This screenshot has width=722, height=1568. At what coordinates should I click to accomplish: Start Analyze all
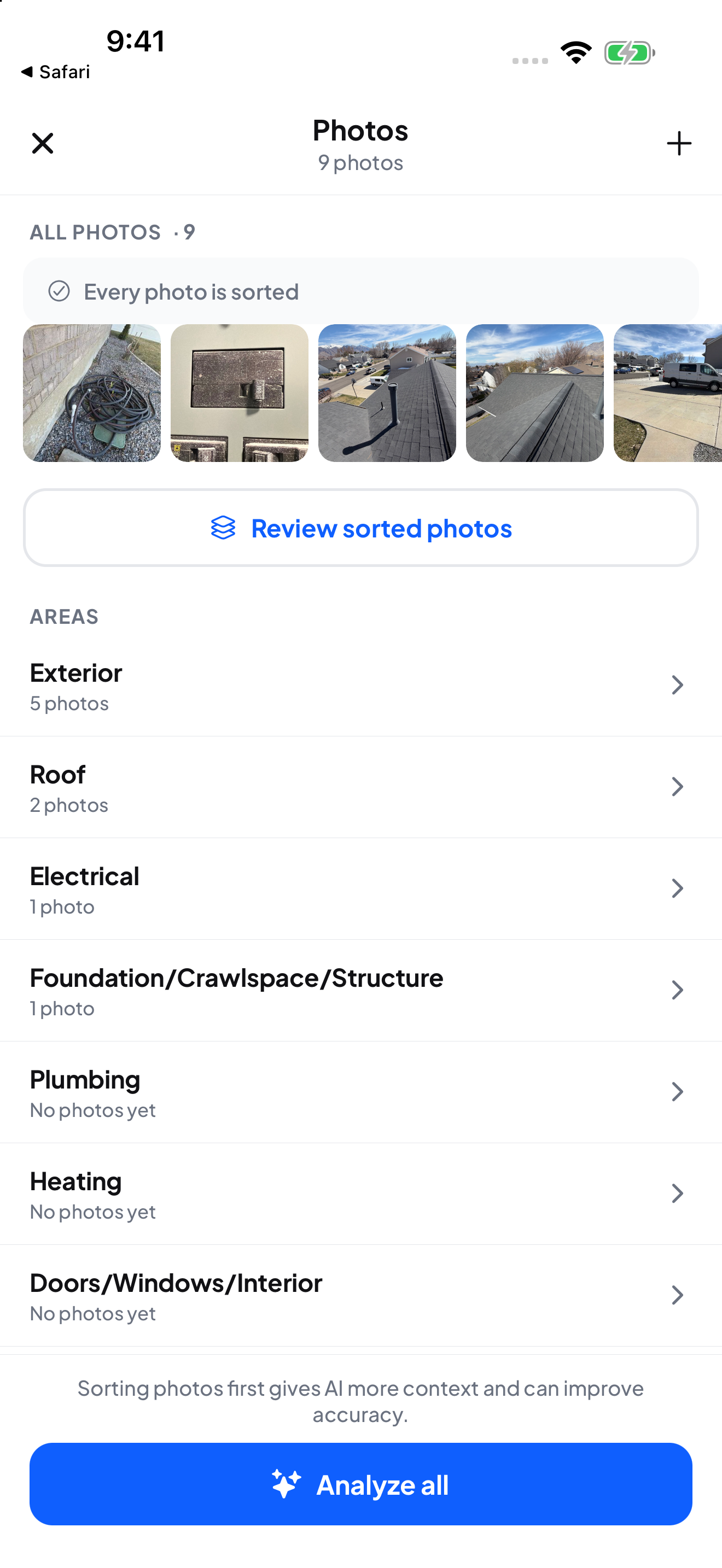(361, 1484)
